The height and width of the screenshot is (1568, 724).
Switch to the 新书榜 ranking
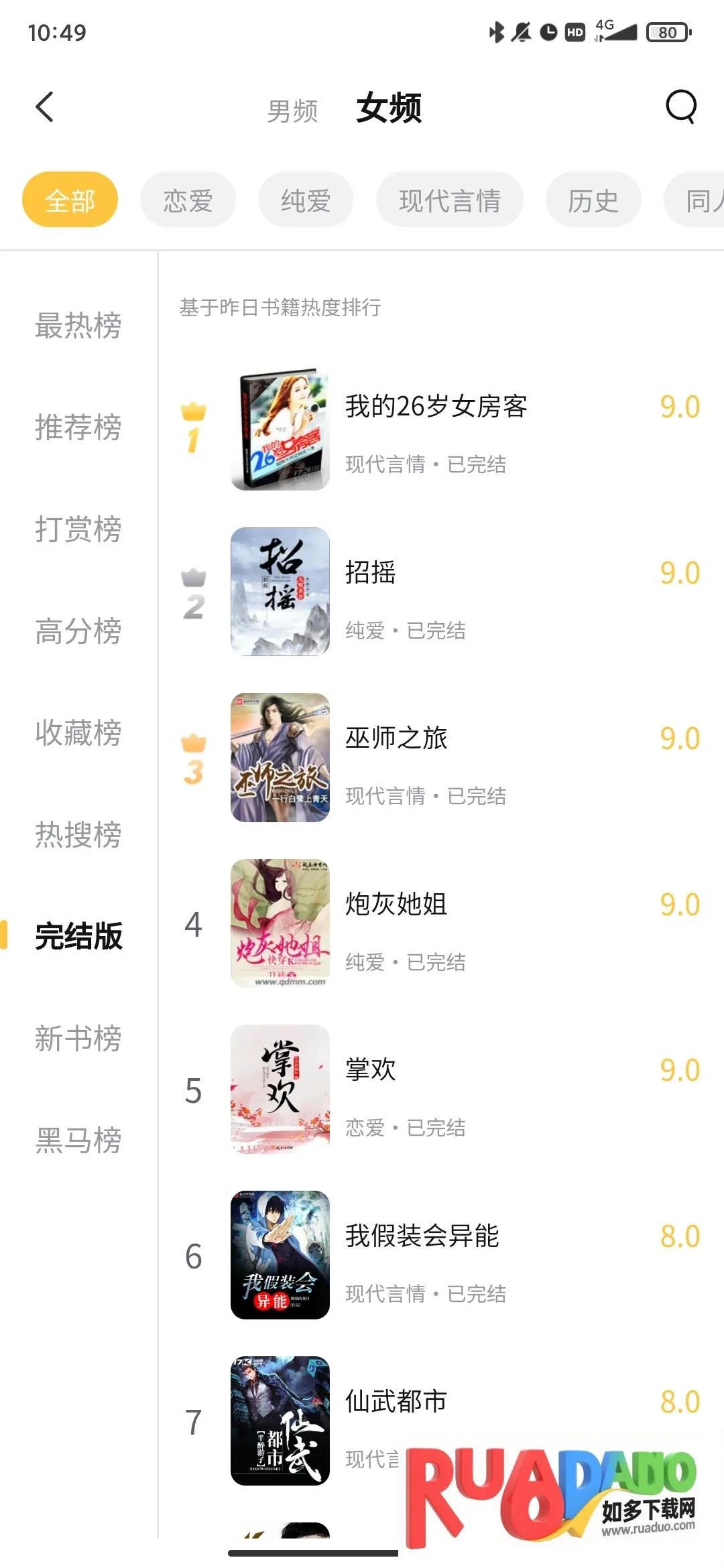[78, 1039]
